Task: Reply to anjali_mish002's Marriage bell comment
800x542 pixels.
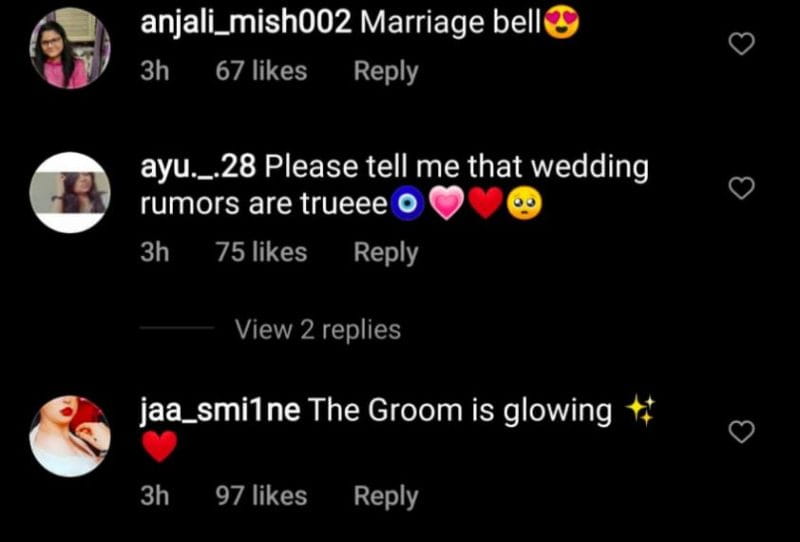Action: coord(385,72)
